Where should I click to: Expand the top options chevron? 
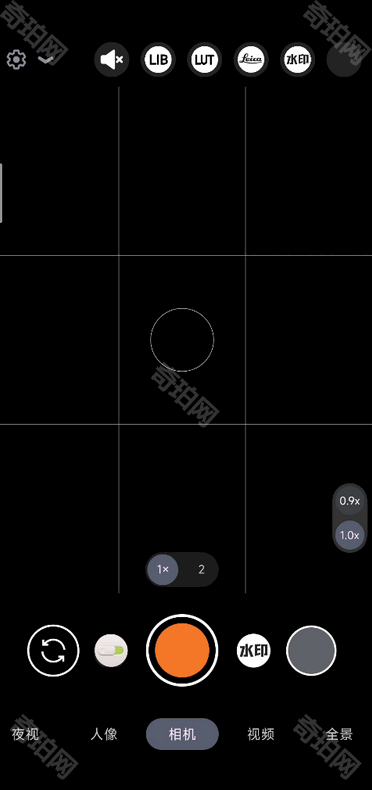[x=45, y=60]
